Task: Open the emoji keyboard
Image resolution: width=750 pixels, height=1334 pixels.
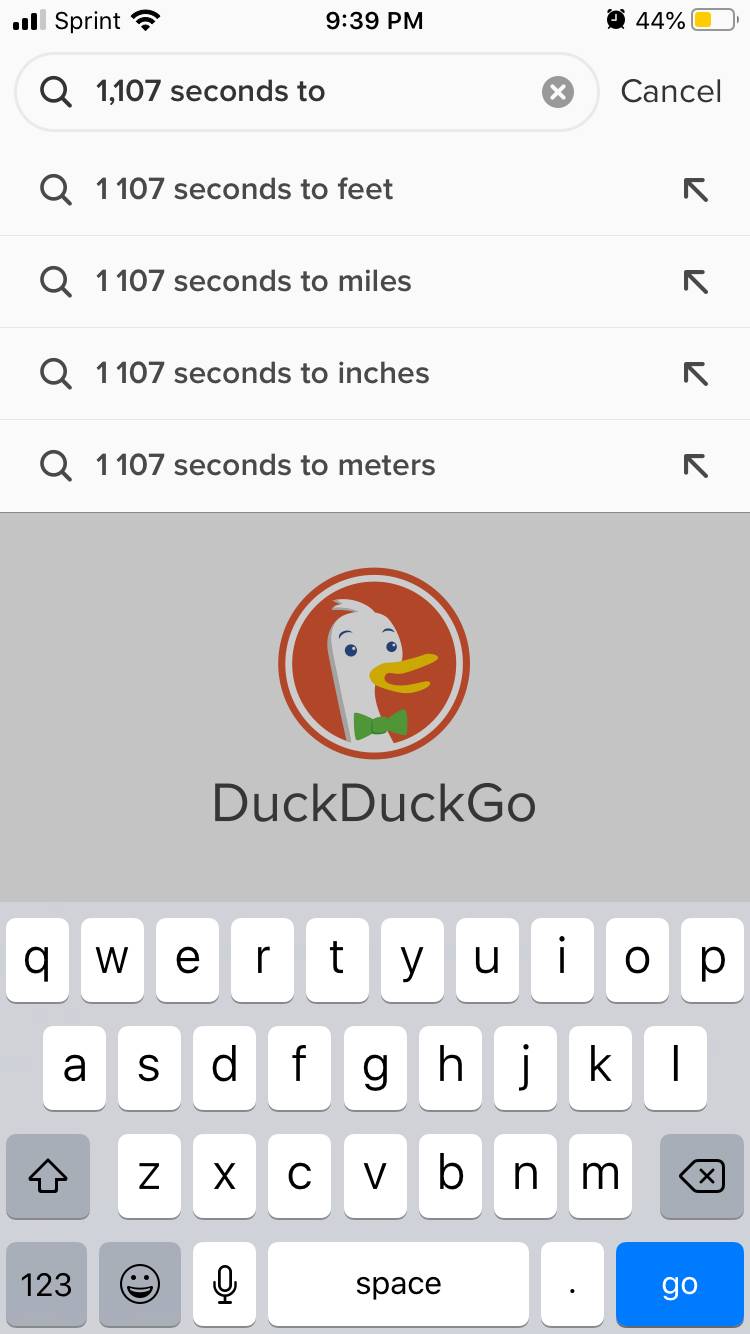Action: (x=139, y=1283)
